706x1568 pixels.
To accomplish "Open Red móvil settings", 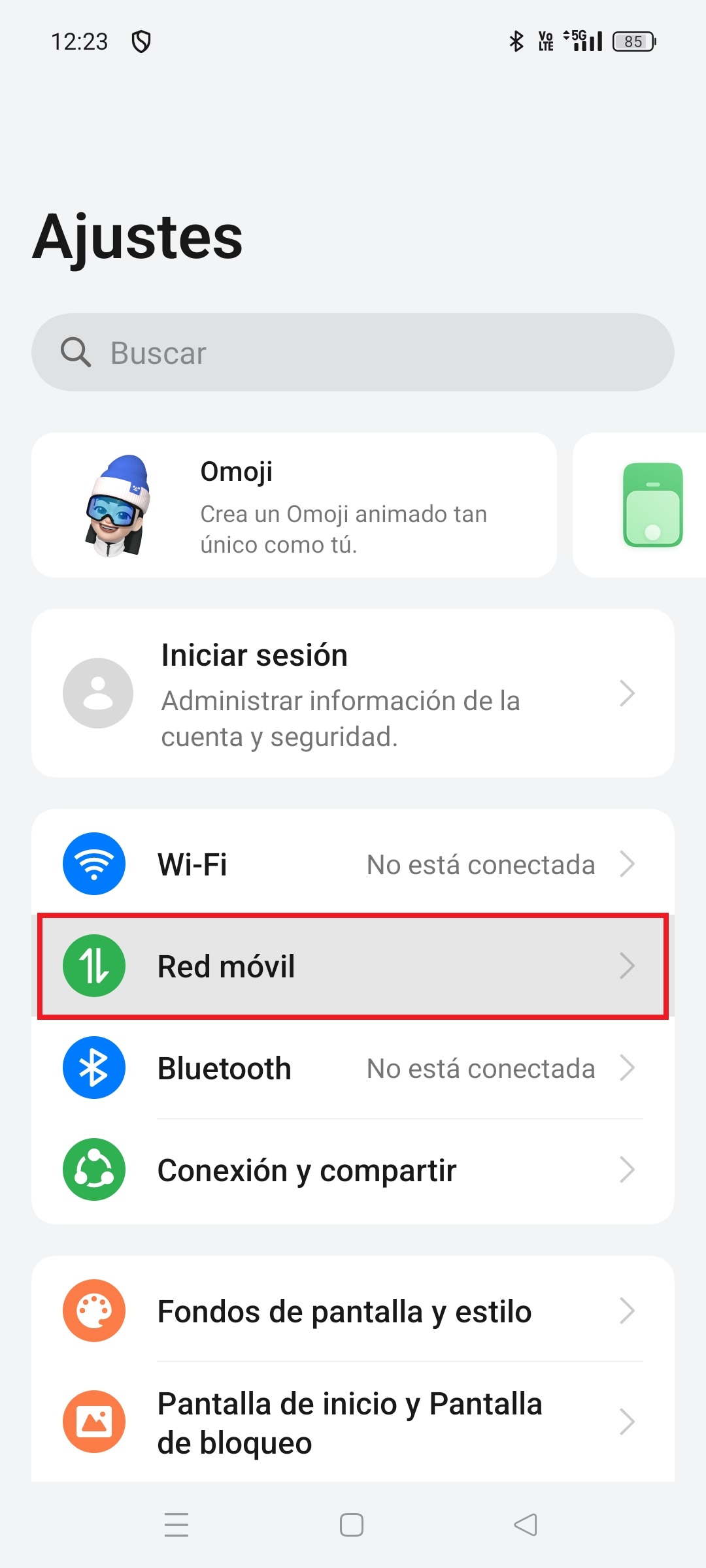I will (353, 966).
